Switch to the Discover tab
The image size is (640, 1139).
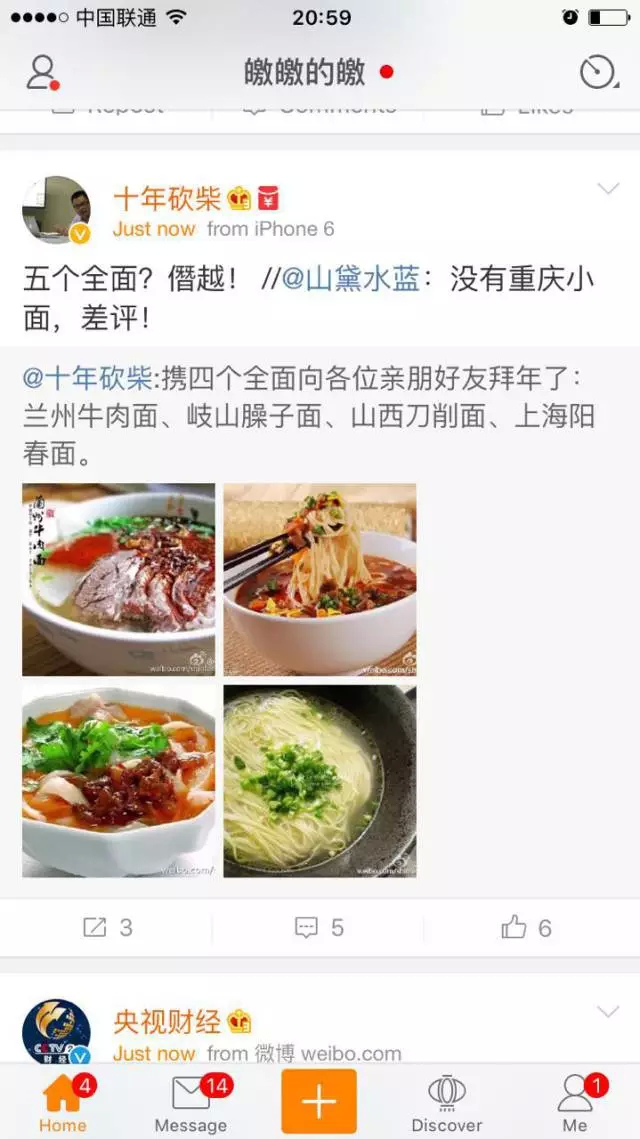pyautogui.click(x=447, y=1102)
